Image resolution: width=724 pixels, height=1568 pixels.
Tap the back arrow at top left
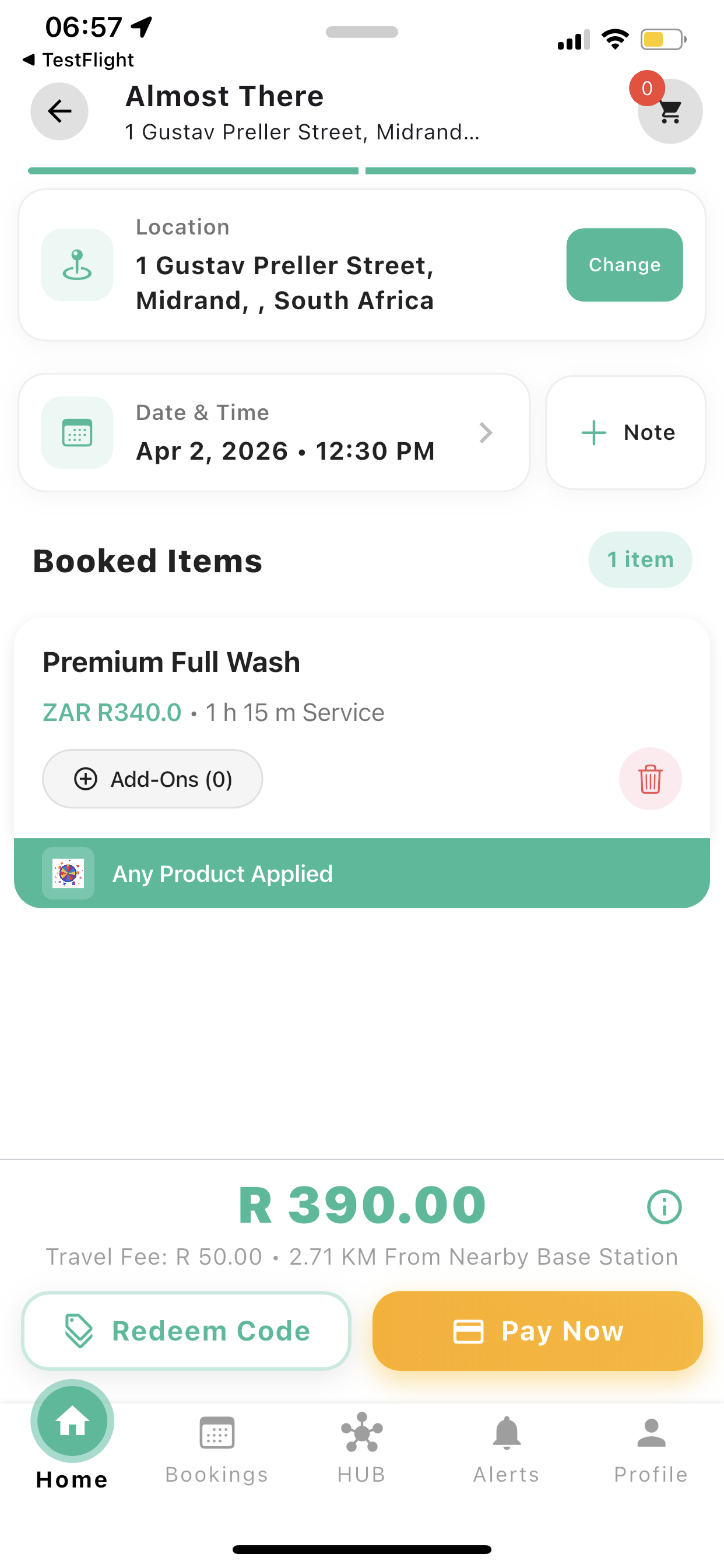click(59, 111)
